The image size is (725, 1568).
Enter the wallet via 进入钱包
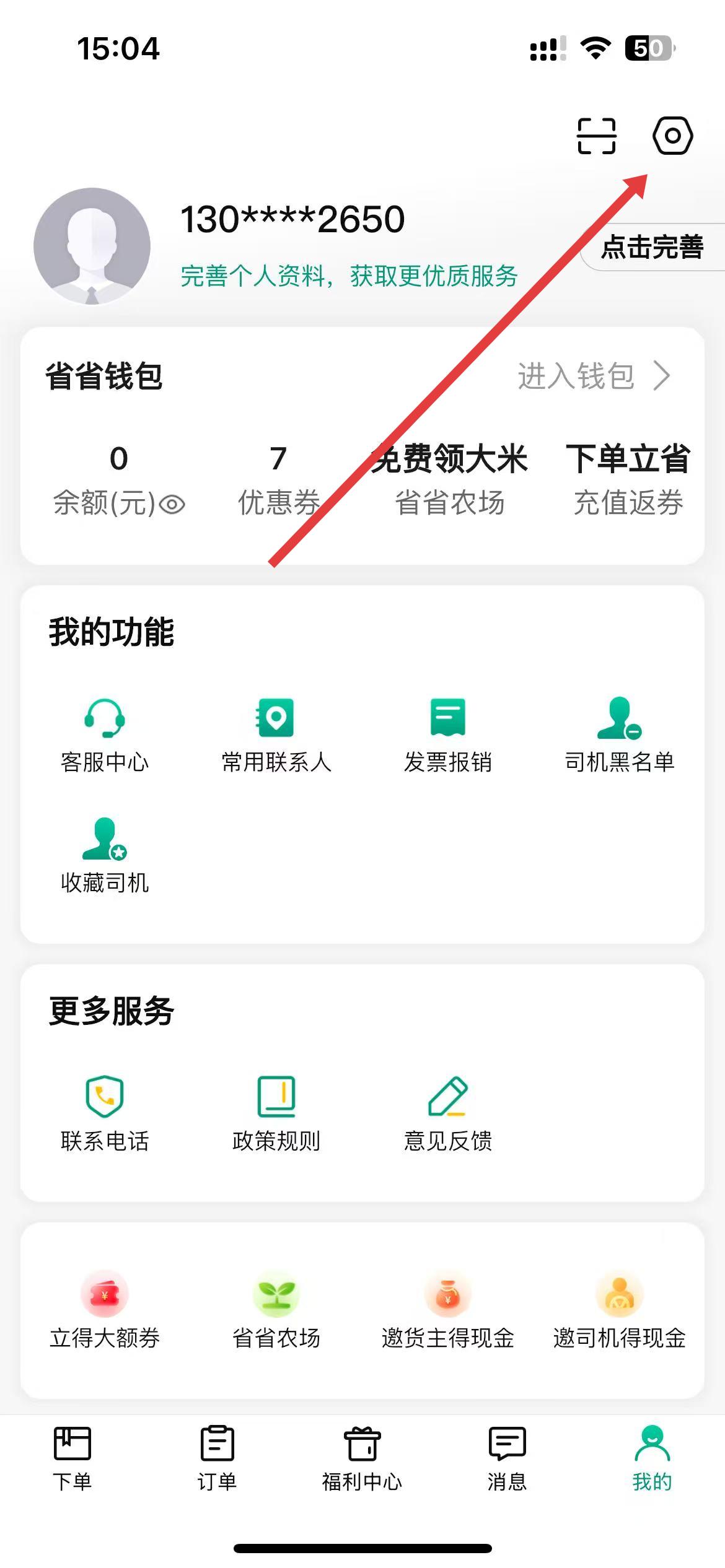593,376
